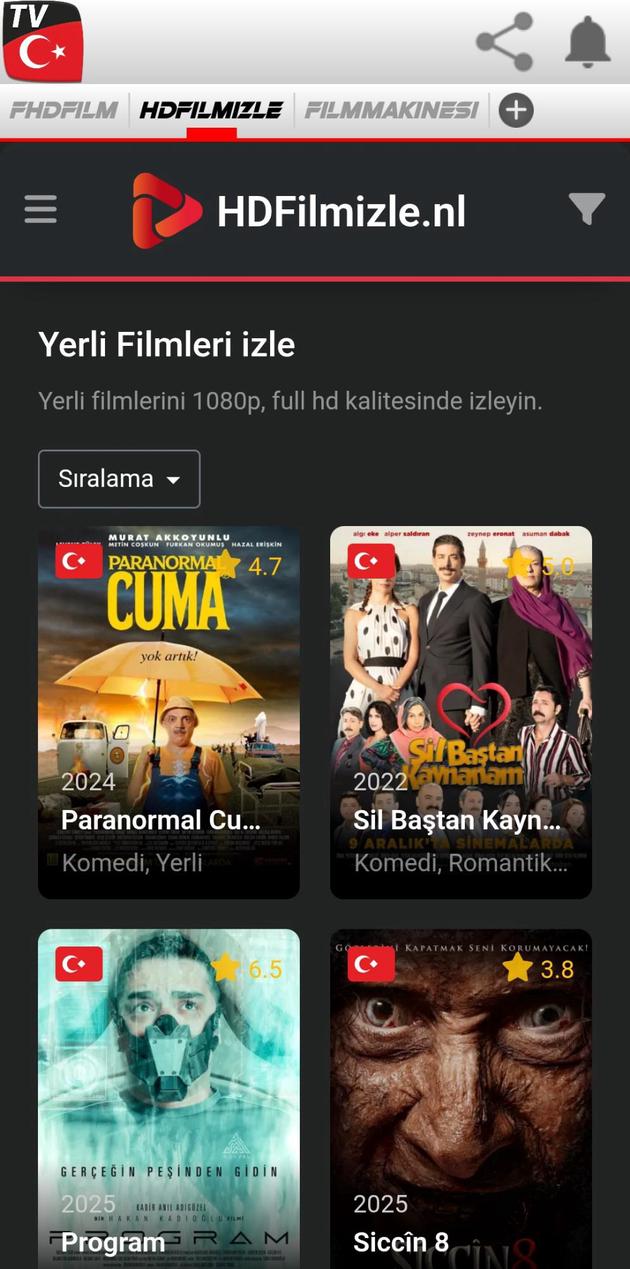The image size is (630, 1269).
Task: Open the Program movie card
Action: coord(169,1098)
